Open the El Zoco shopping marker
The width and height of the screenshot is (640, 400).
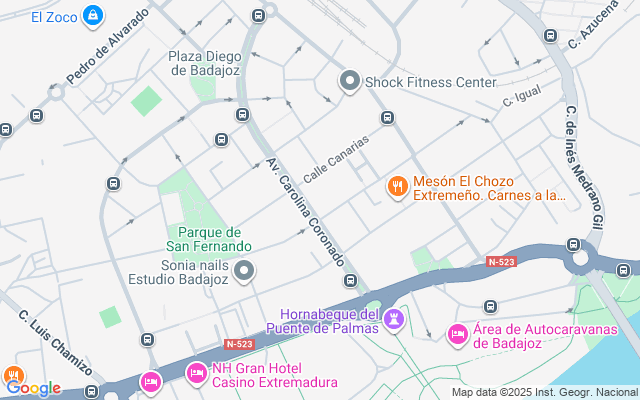click(93, 16)
